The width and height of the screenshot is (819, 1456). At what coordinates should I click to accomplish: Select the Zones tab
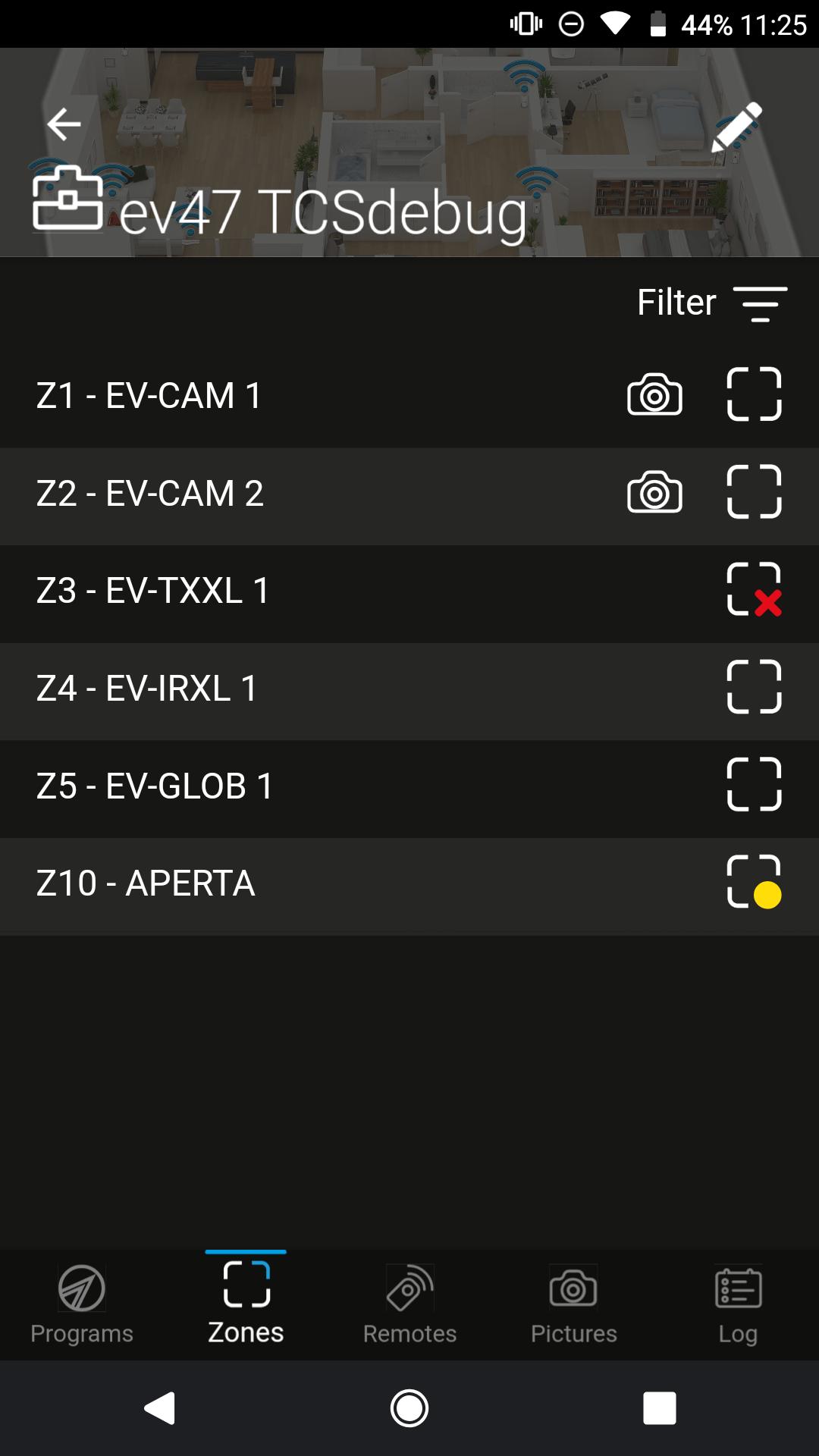[x=246, y=1304]
